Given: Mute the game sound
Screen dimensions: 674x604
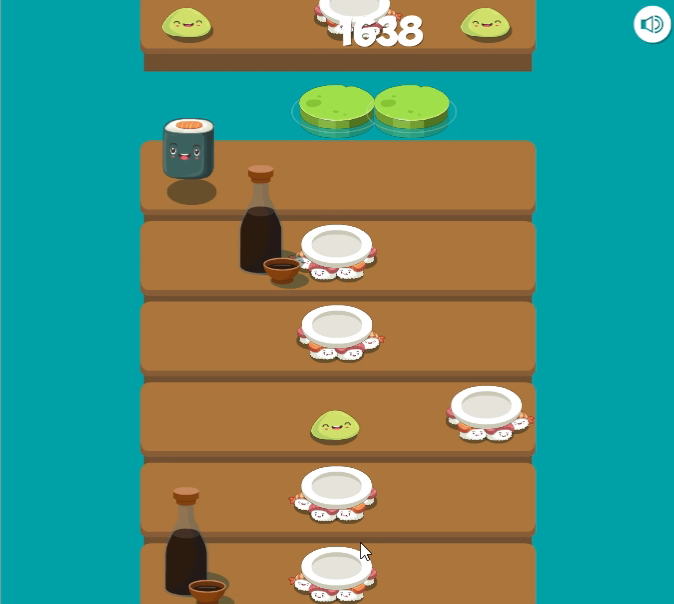Looking at the screenshot, I should (x=652, y=24).
